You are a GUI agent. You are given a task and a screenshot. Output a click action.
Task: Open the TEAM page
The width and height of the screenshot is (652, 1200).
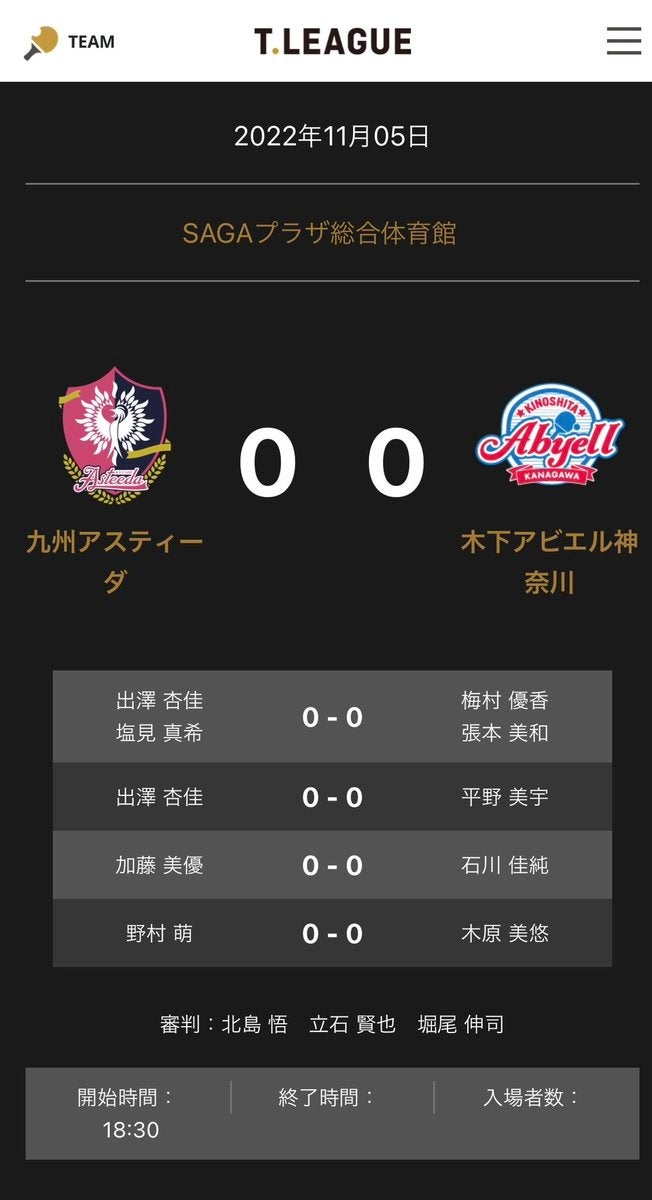70,42
